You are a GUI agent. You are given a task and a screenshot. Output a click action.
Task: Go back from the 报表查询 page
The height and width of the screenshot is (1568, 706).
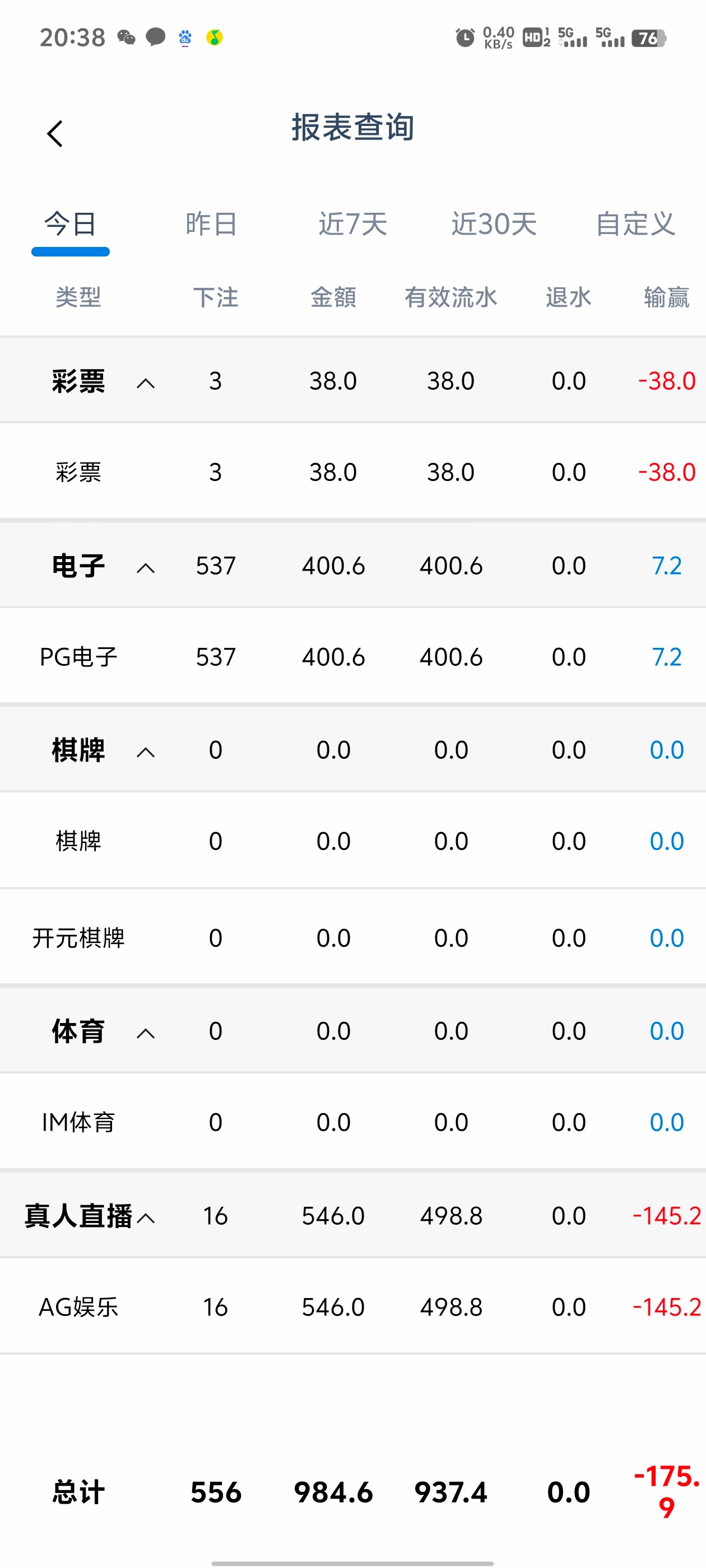pyautogui.click(x=55, y=133)
